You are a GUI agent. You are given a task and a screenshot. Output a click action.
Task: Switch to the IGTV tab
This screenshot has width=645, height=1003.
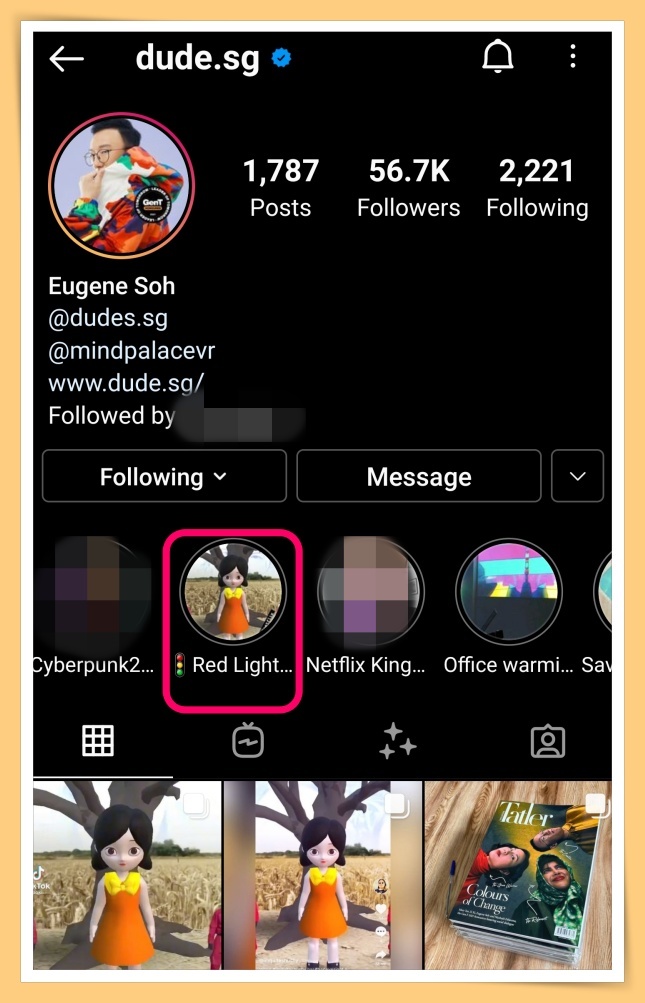pos(247,741)
